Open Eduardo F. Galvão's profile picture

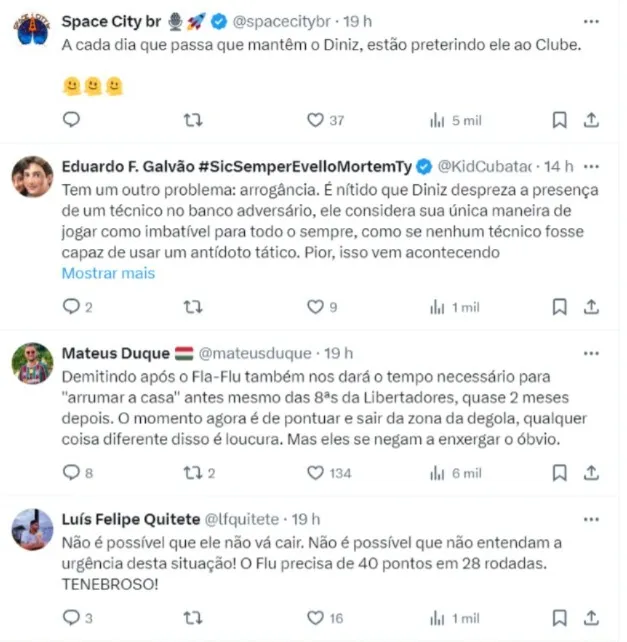tap(32, 176)
